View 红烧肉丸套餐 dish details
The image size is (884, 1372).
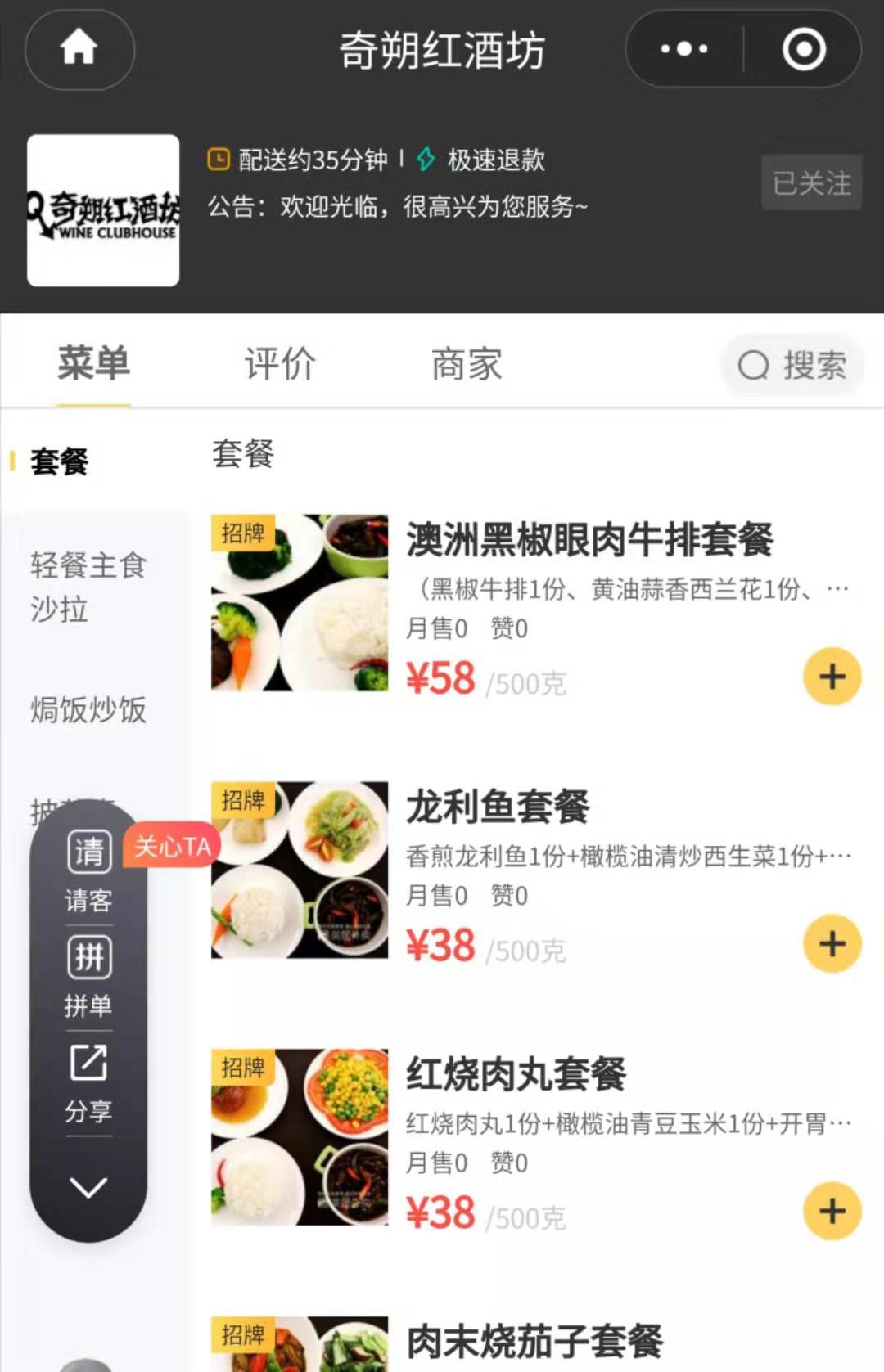[516, 1074]
